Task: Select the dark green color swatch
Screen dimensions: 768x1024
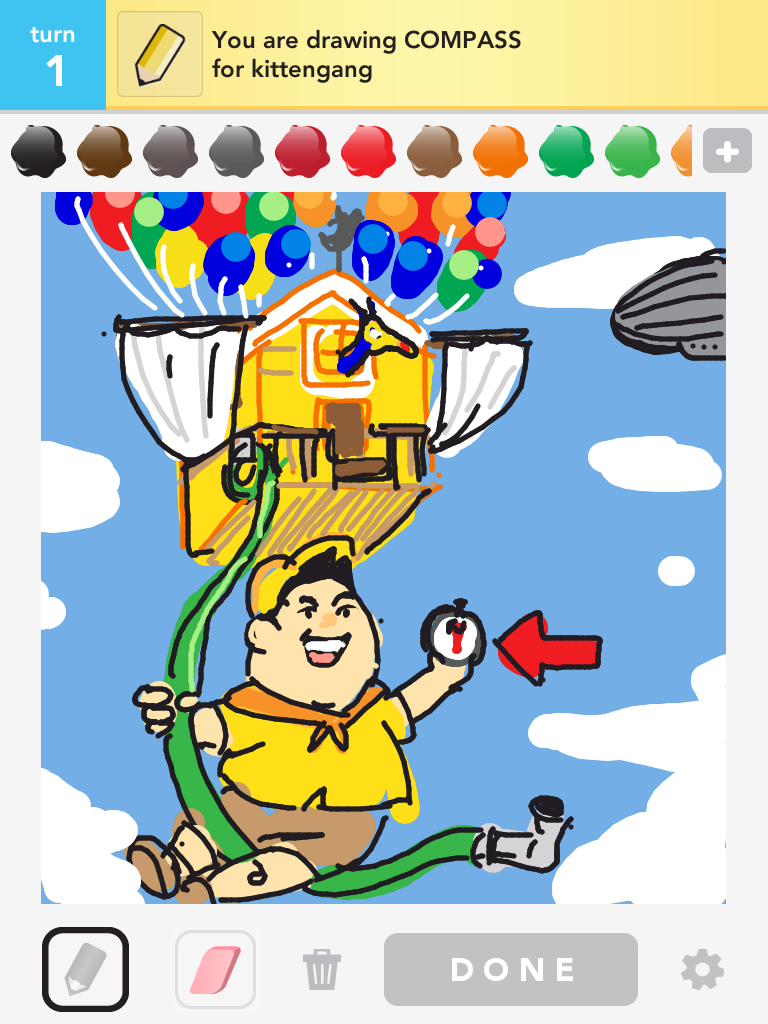Action: click(x=566, y=151)
